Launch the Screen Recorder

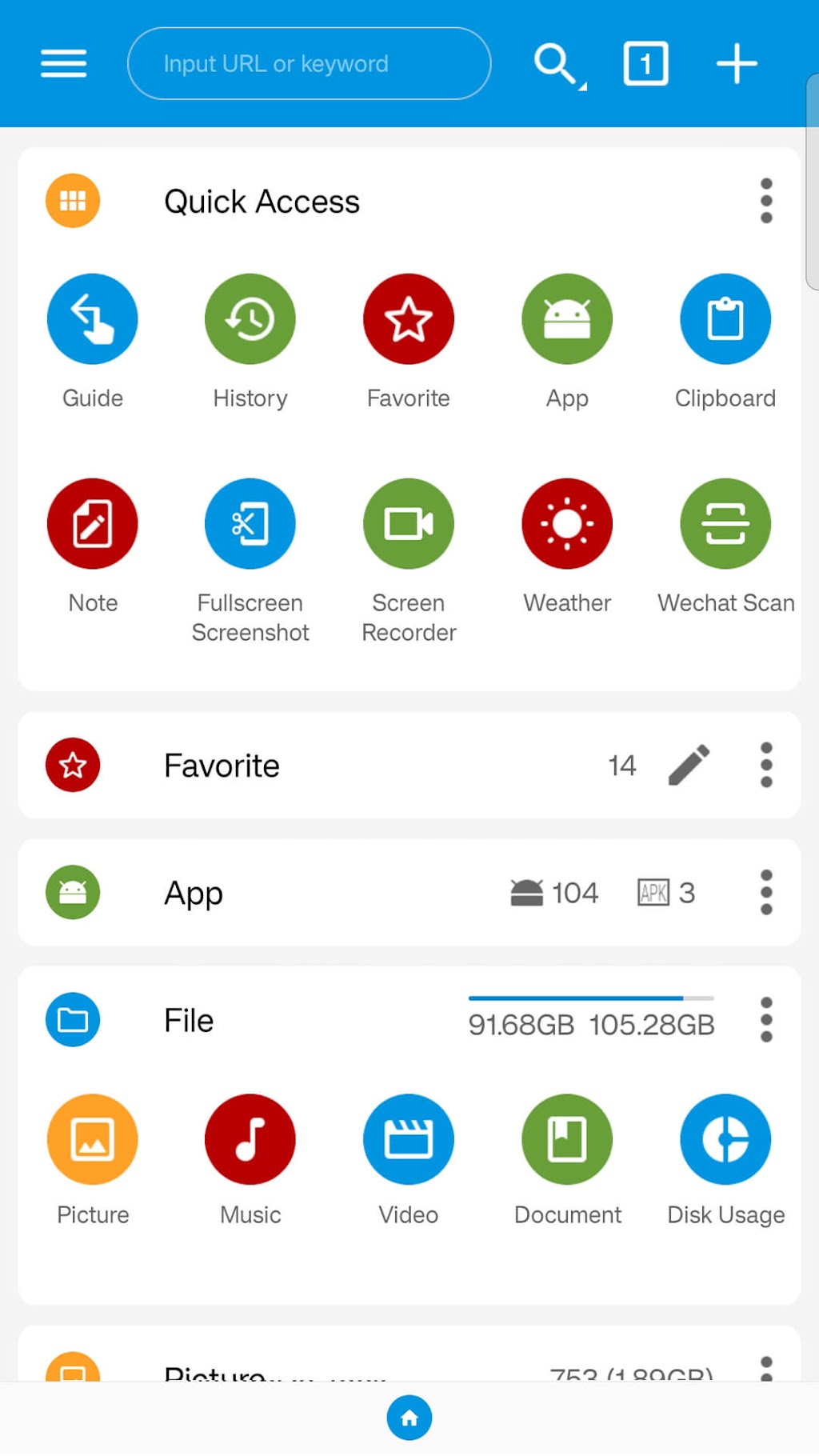(x=409, y=524)
